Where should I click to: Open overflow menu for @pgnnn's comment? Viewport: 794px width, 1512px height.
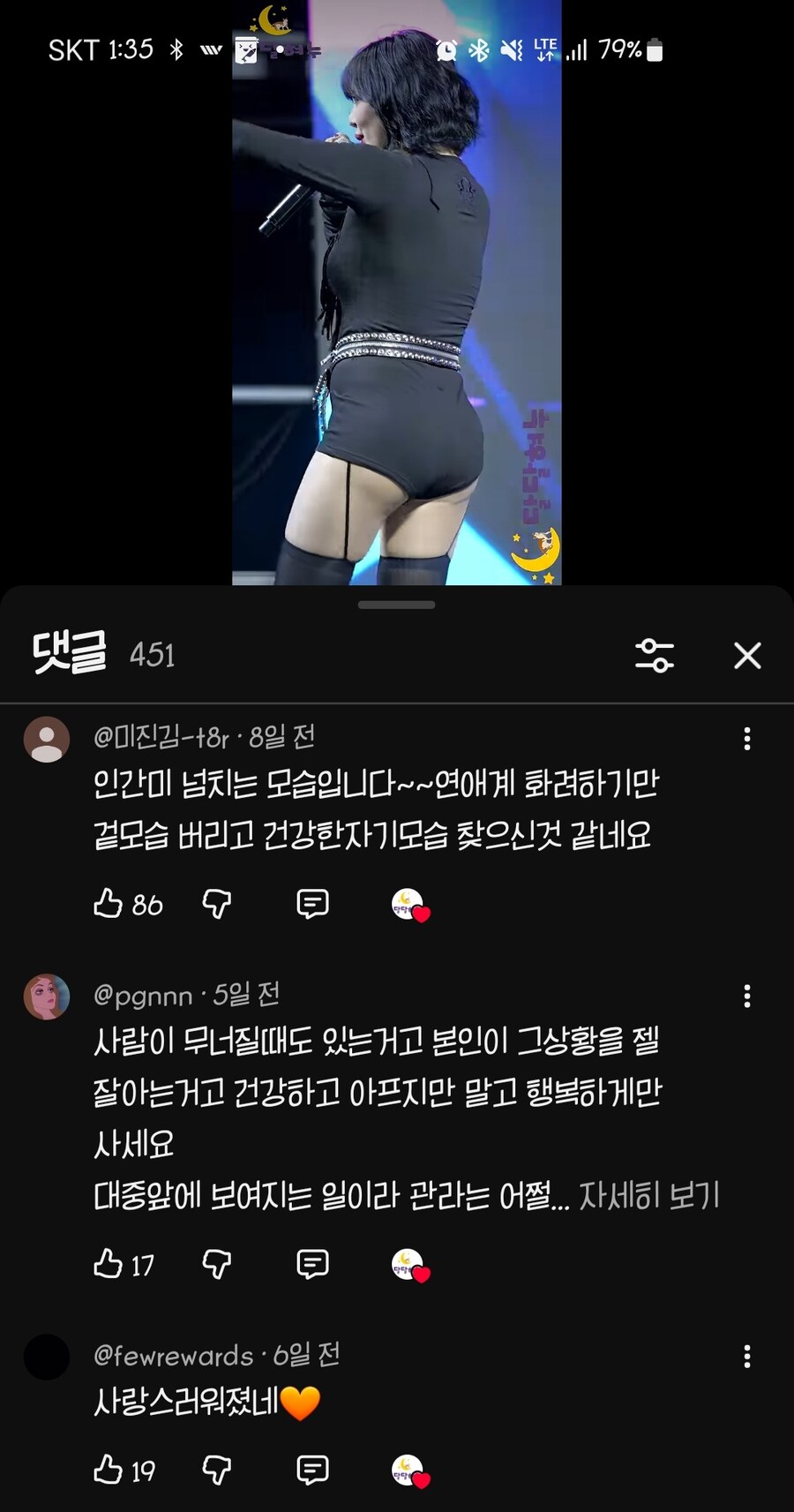(x=747, y=997)
